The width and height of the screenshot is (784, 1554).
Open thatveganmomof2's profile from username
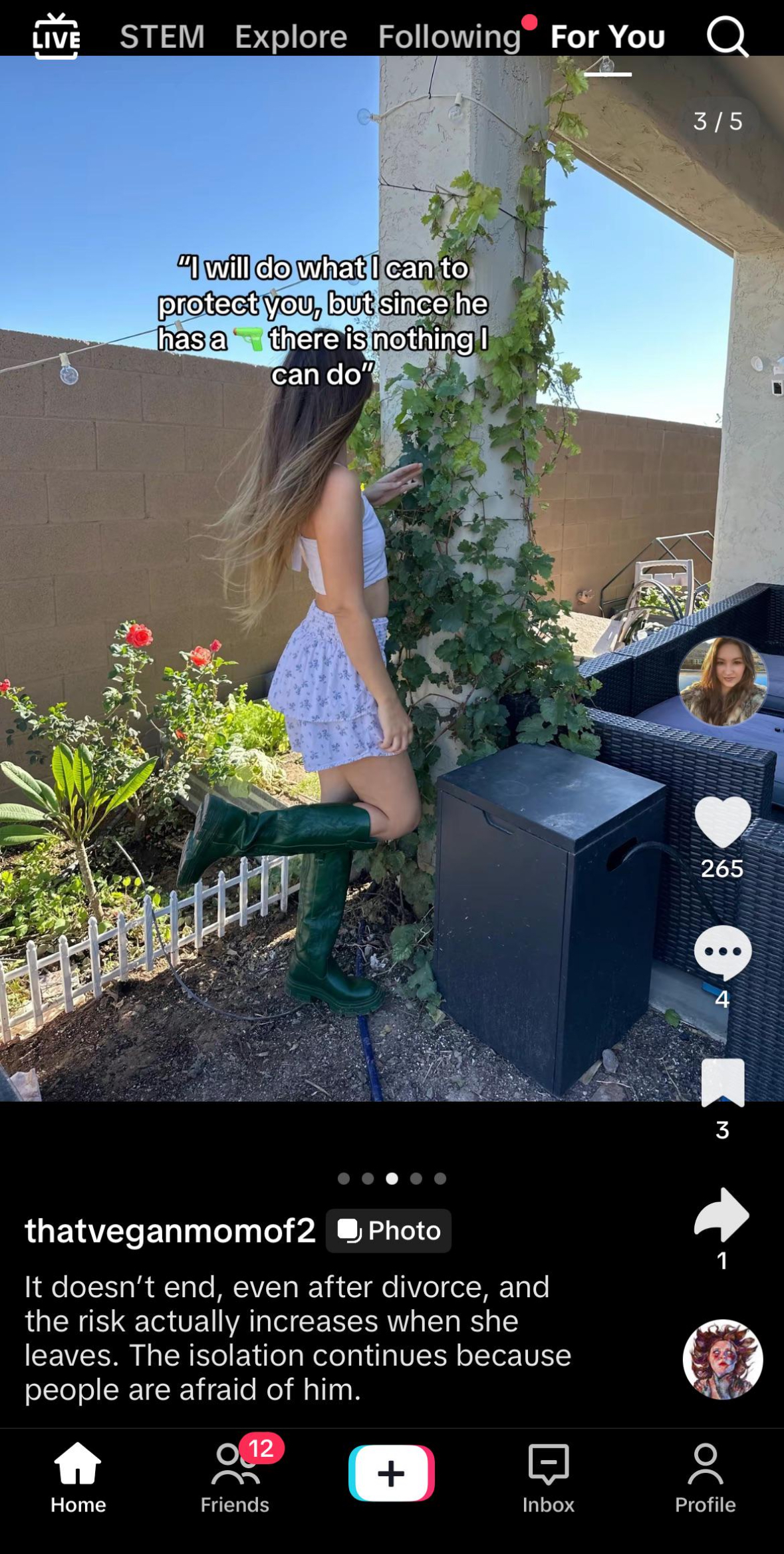170,1230
